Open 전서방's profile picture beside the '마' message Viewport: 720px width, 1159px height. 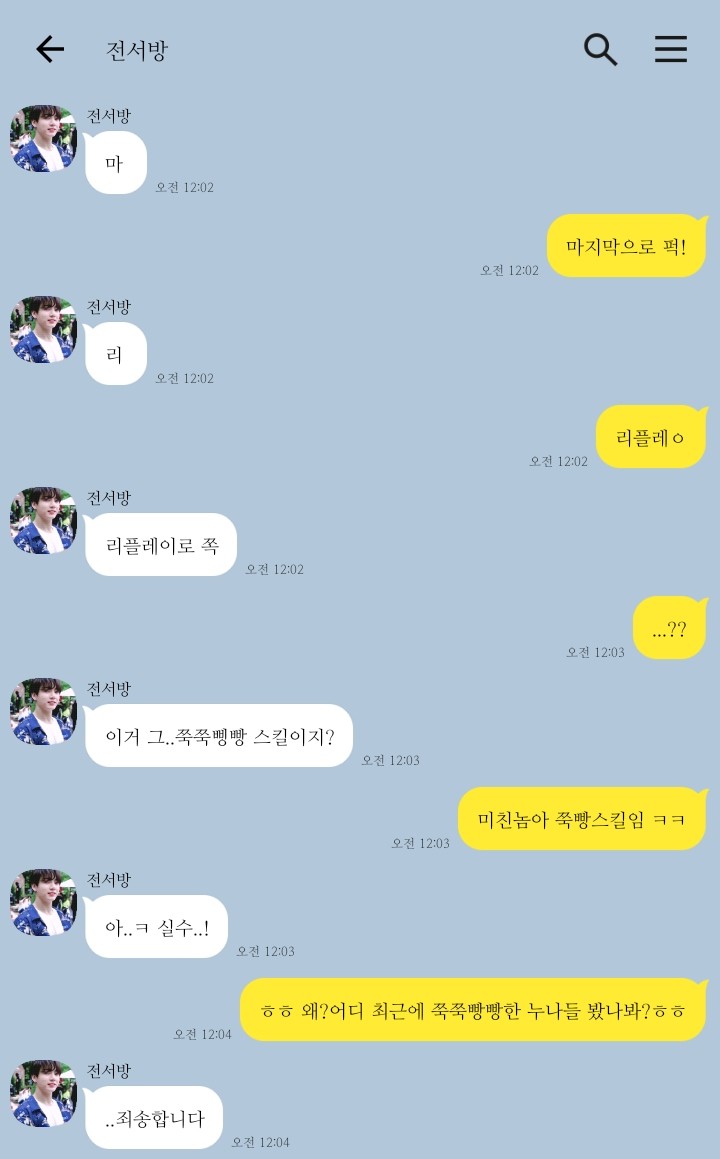(44, 138)
